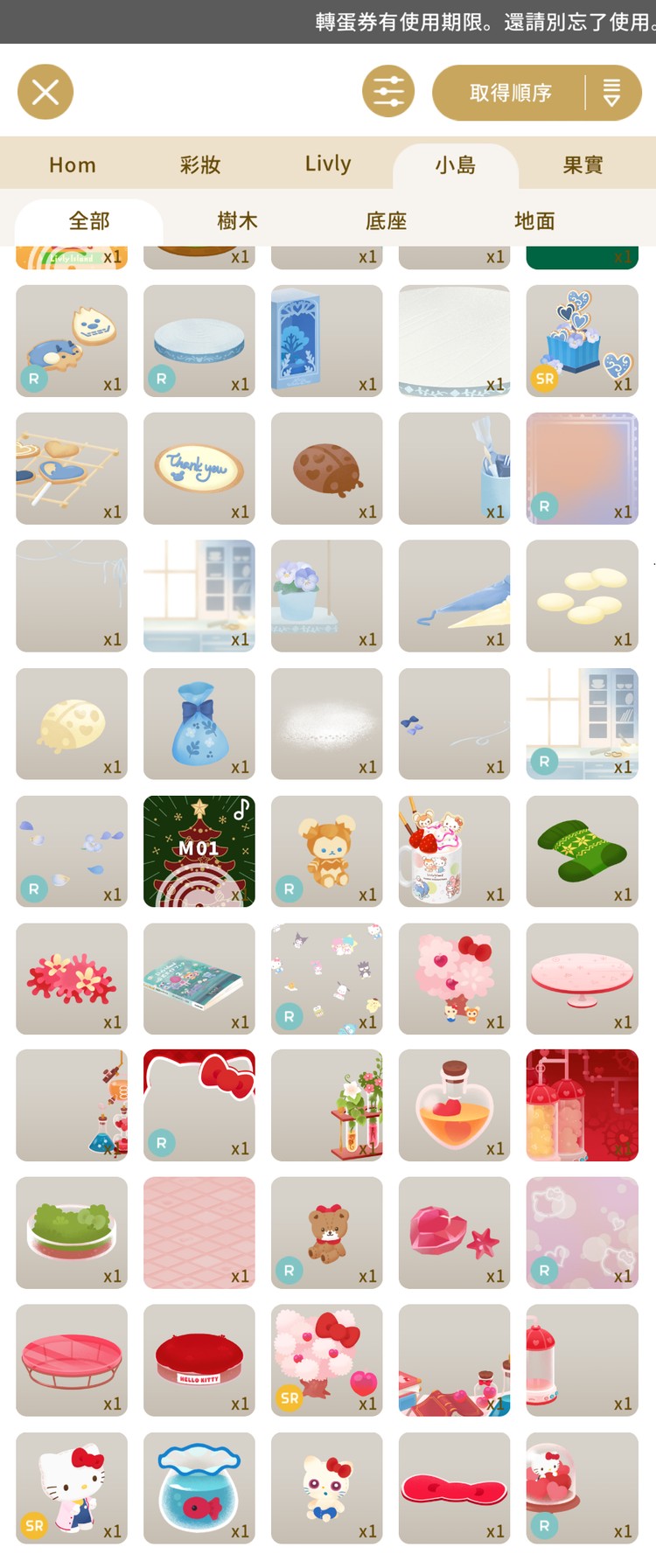Select the green Christmas stocking item
This screenshot has width=656, height=1568.
point(582,851)
